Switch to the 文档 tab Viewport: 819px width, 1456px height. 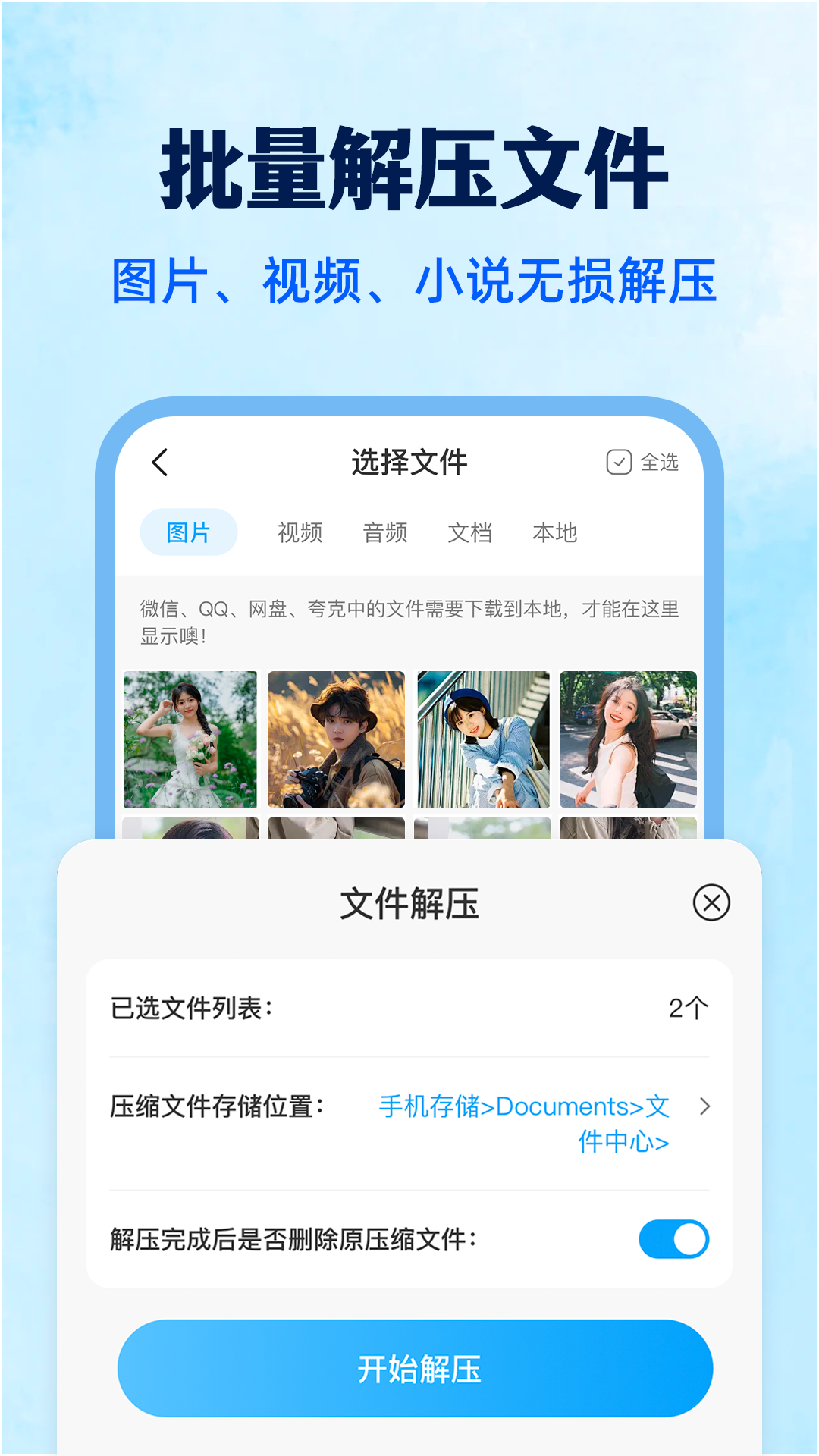[470, 532]
